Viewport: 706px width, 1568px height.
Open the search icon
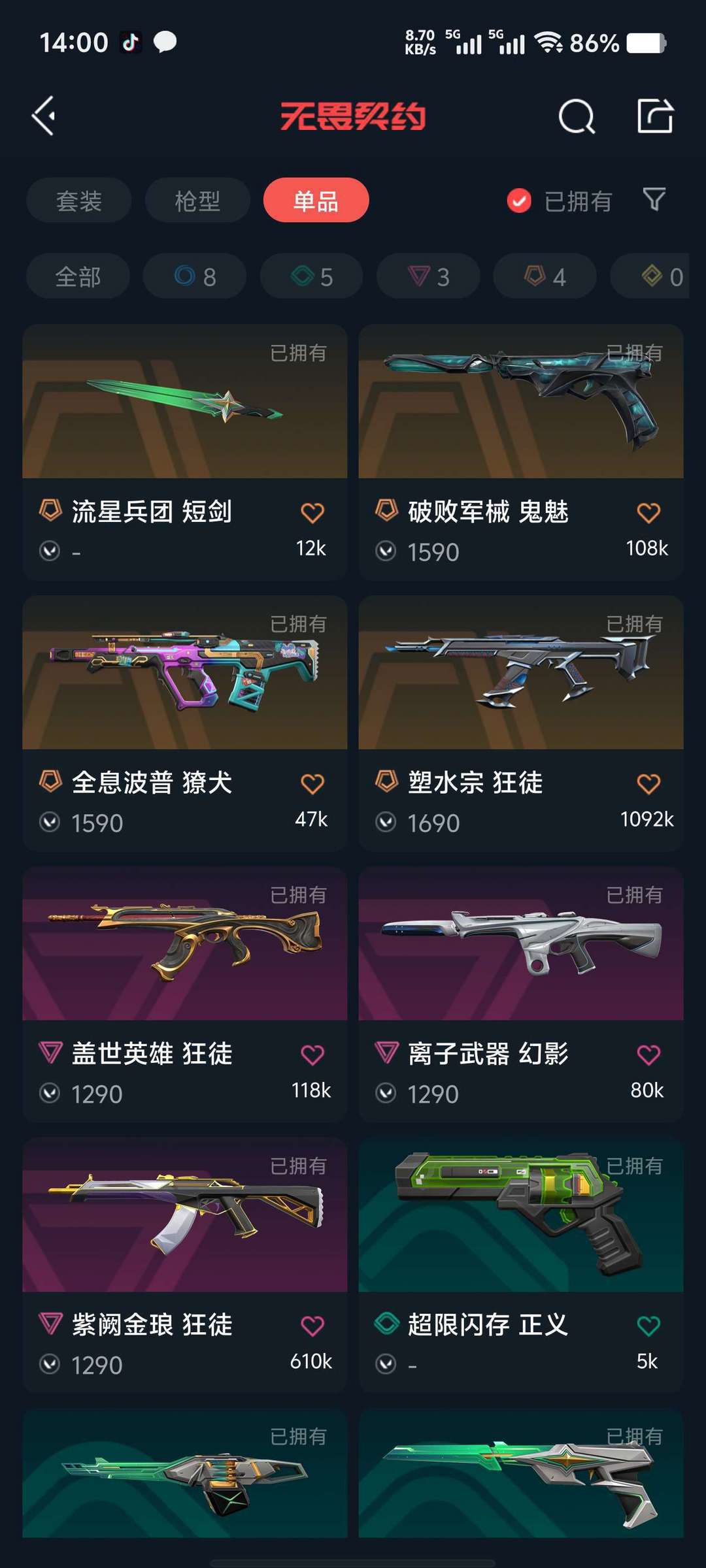[x=574, y=118]
